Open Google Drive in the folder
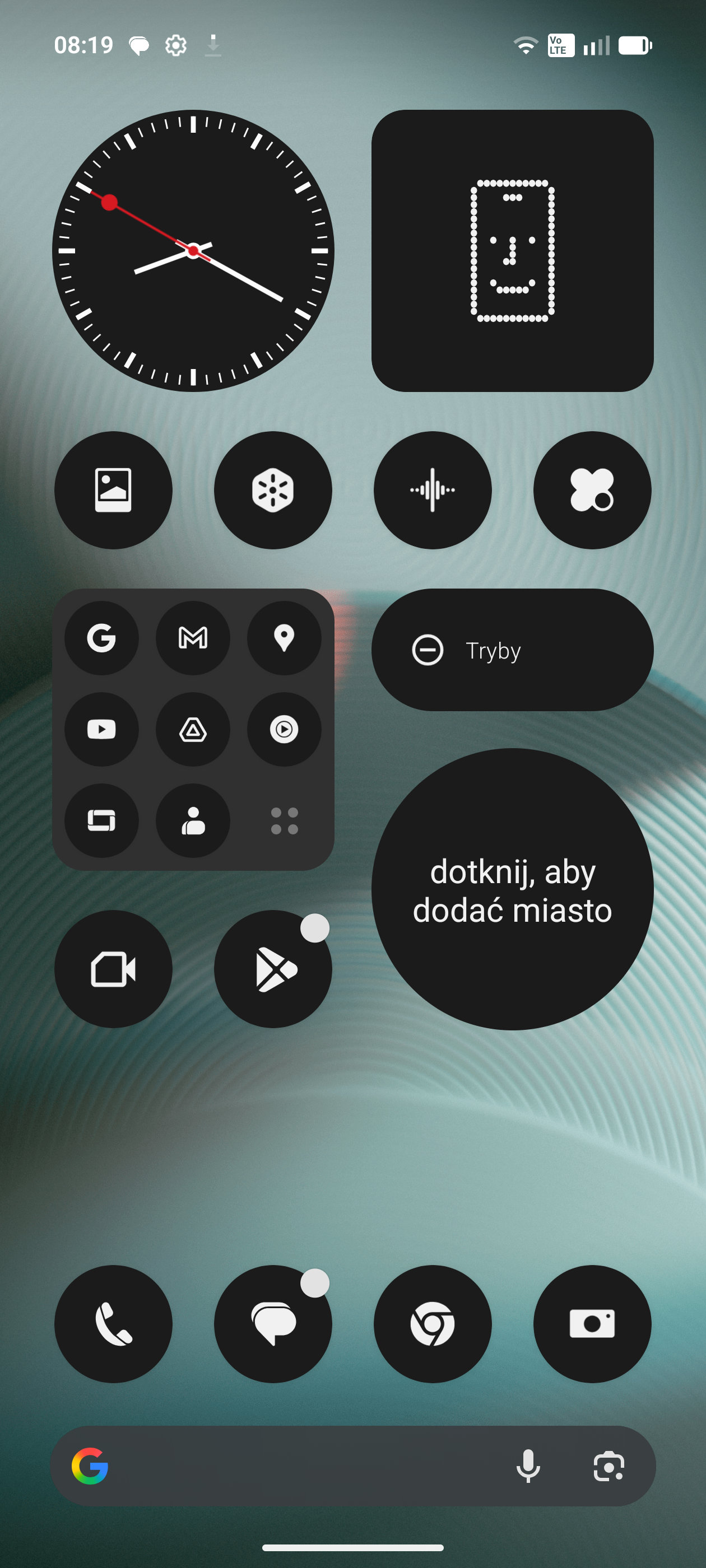This screenshot has width=706, height=1568. (x=193, y=729)
